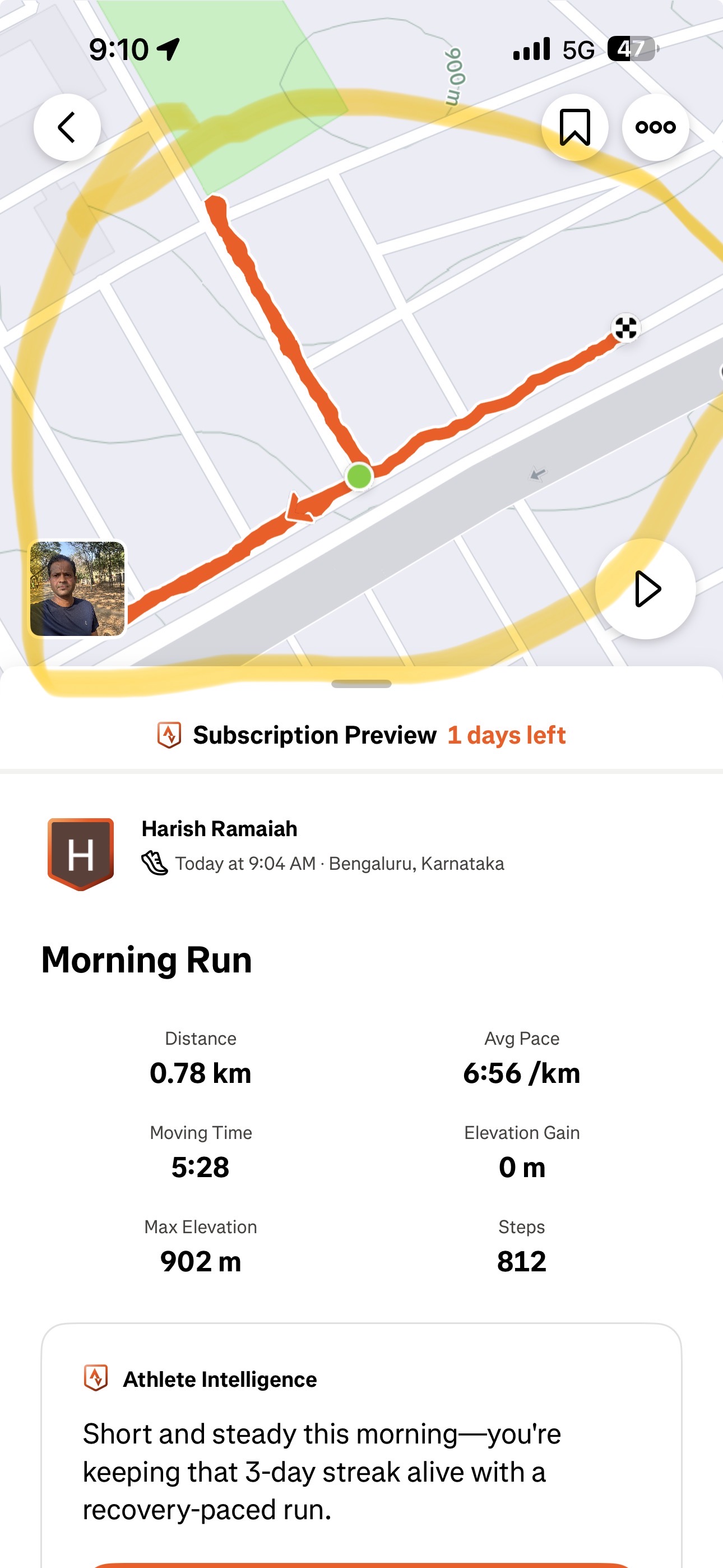Image resolution: width=723 pixels, height=1568 pixels.
Task: Open the activity photo thumbnail
Action: (77, 589)
